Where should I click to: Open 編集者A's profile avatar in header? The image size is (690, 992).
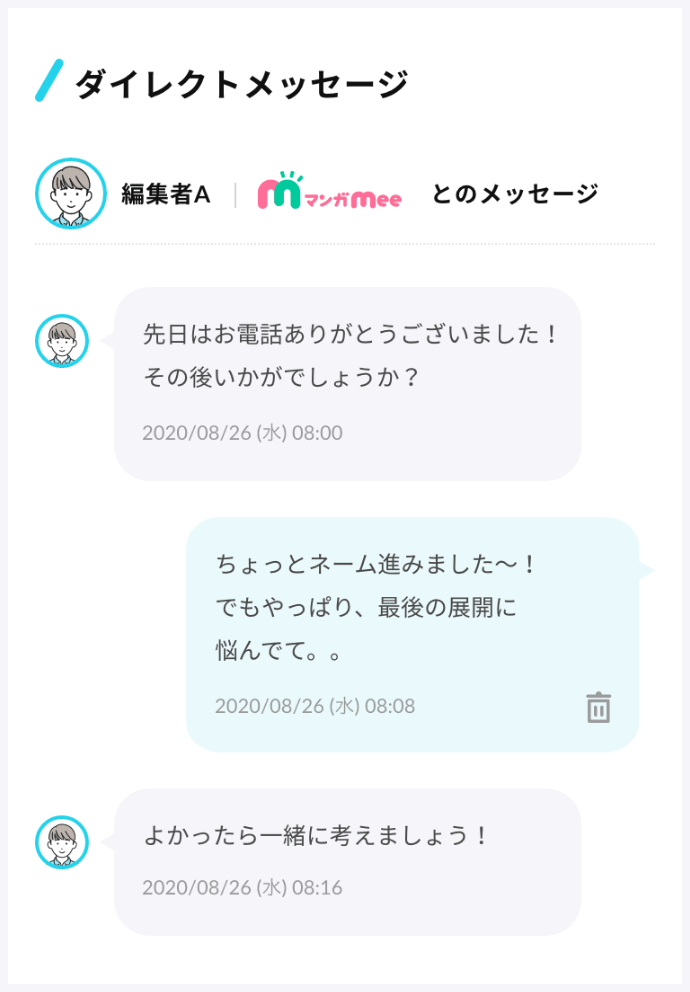pos(71,194)
